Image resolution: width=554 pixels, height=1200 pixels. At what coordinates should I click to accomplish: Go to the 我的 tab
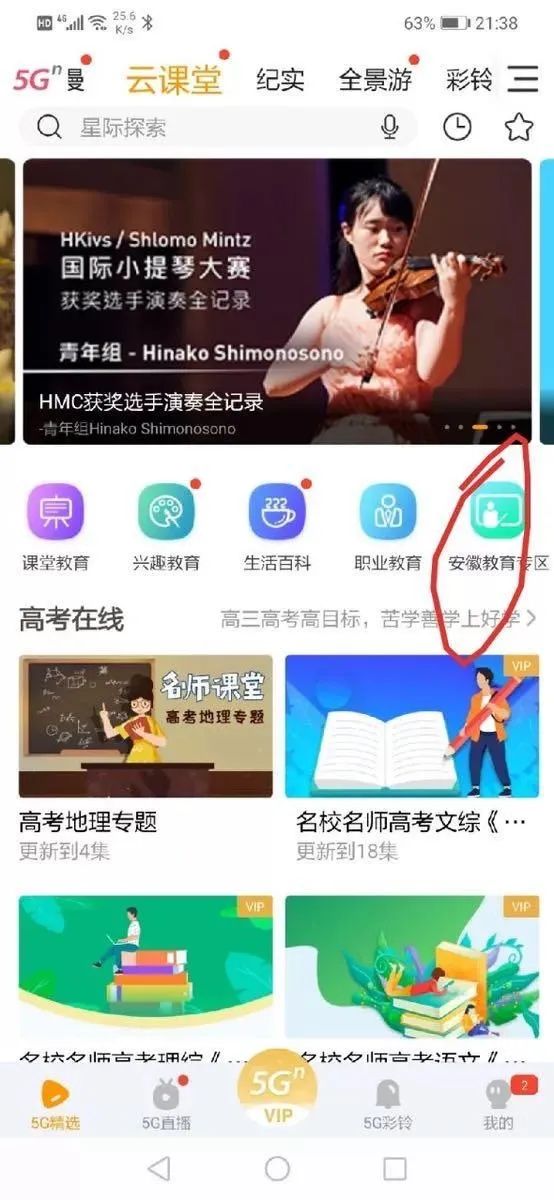(x=498, y=1104)
